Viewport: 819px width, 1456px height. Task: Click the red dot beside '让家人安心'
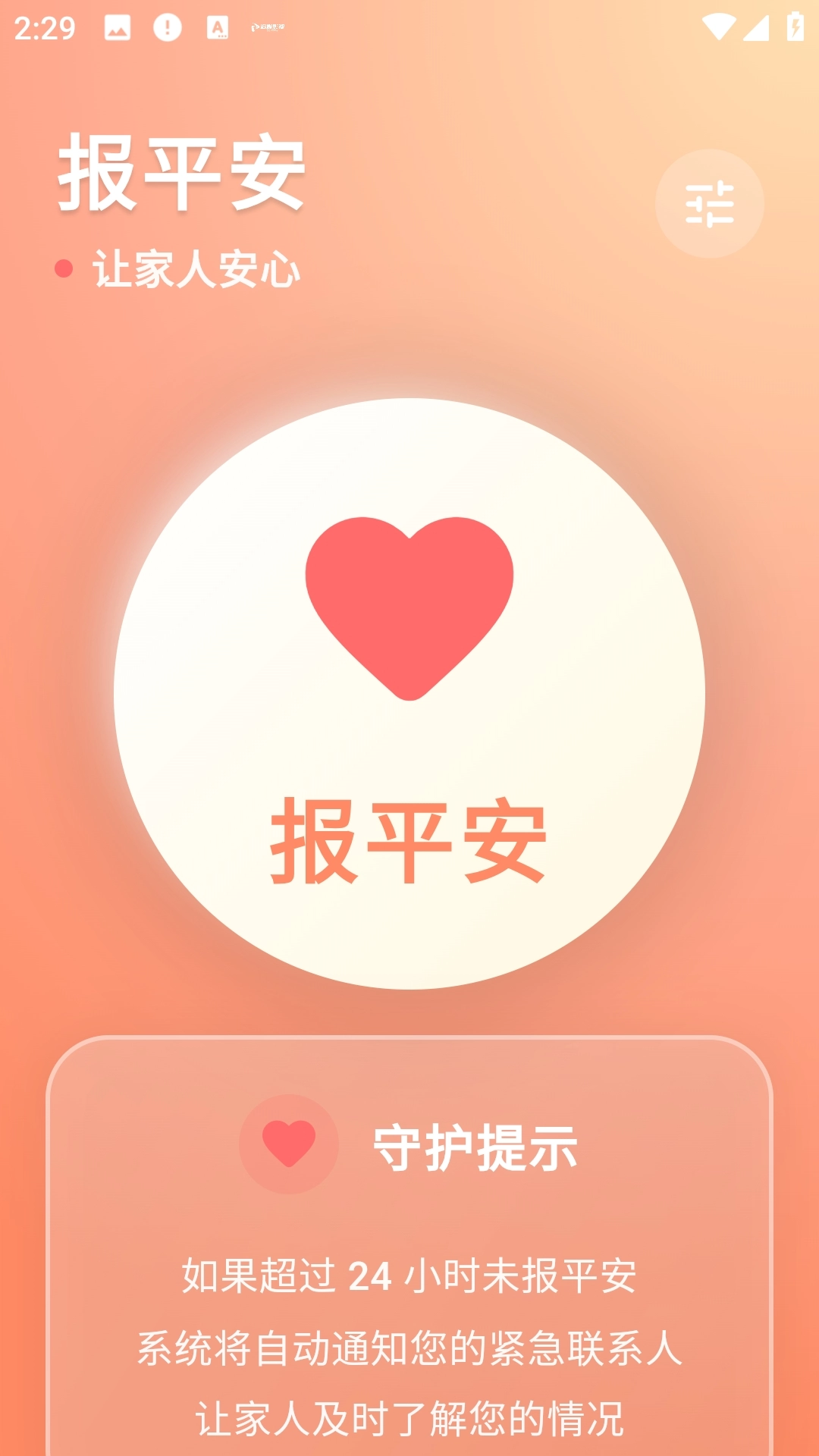(x=64, y=267)
